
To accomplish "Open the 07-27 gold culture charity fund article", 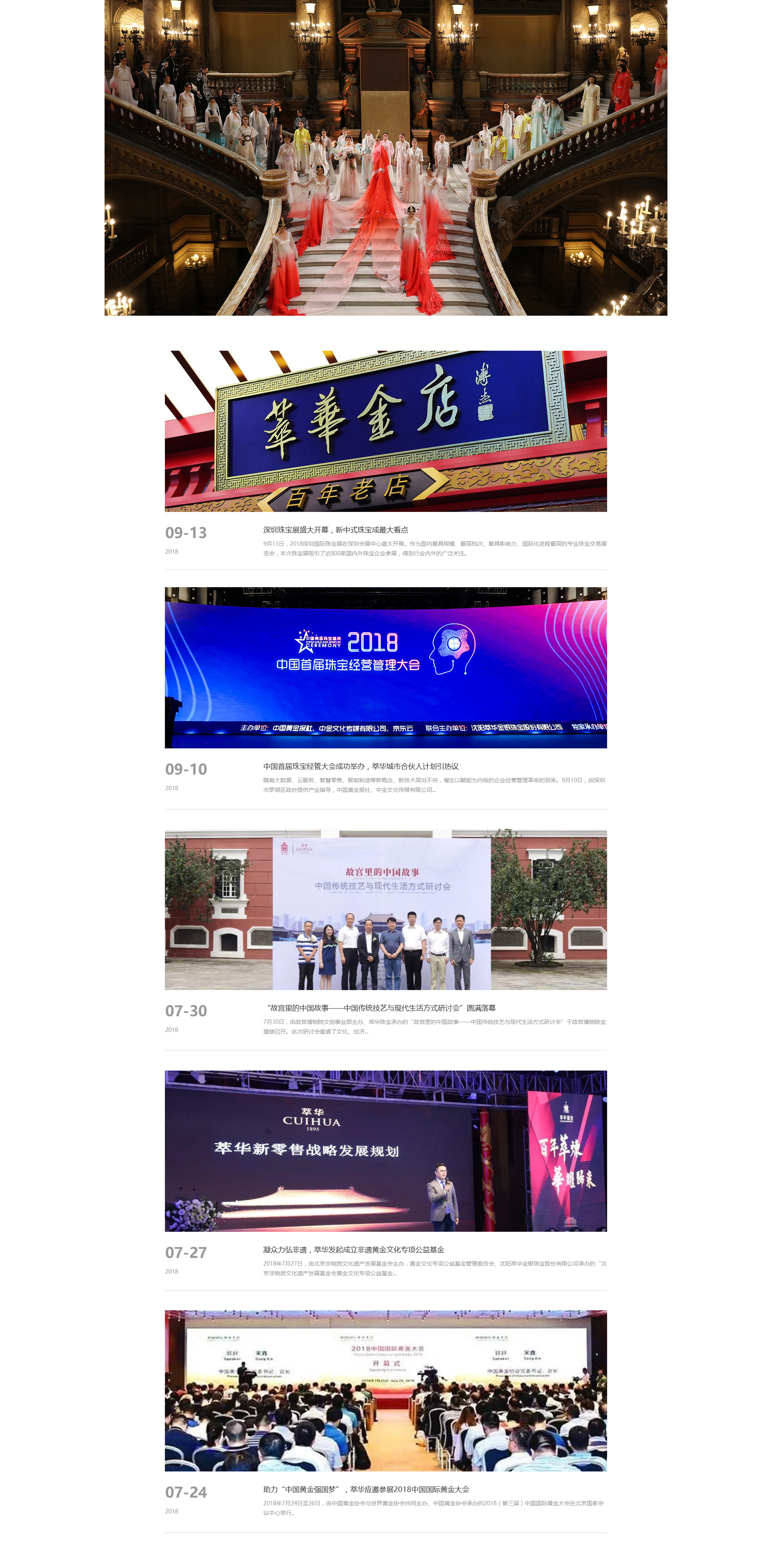I will 353,1249.
